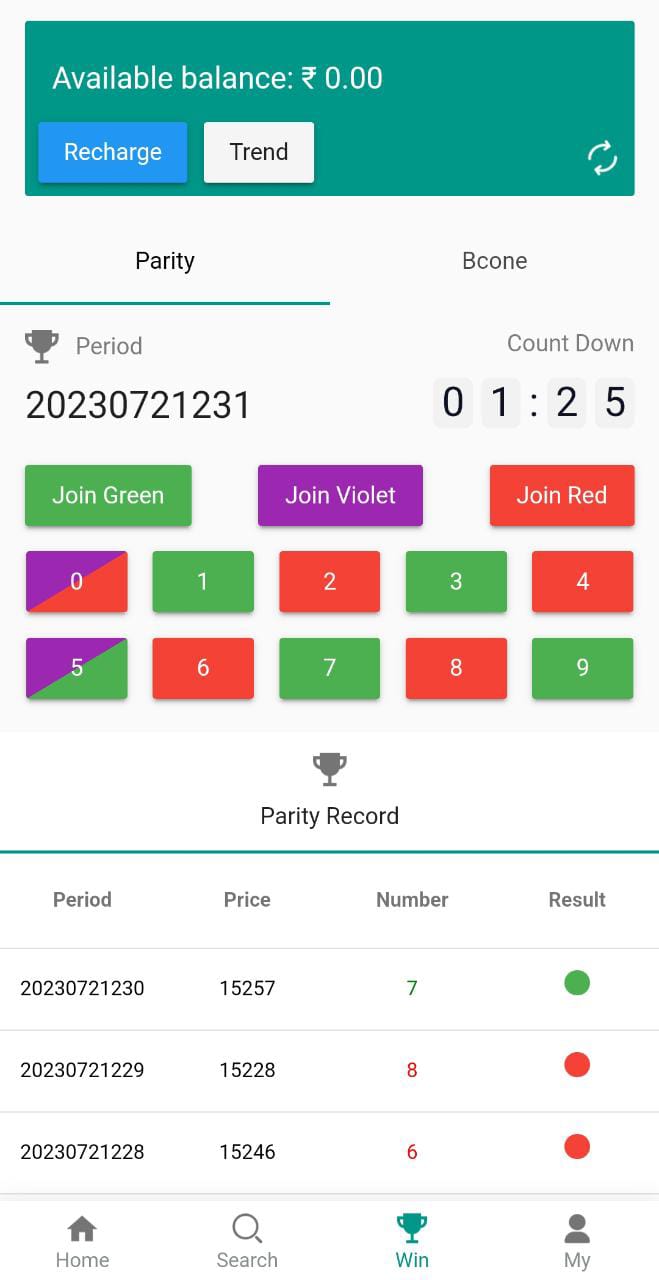Select the Parity tab

click(x=165, y=261)
